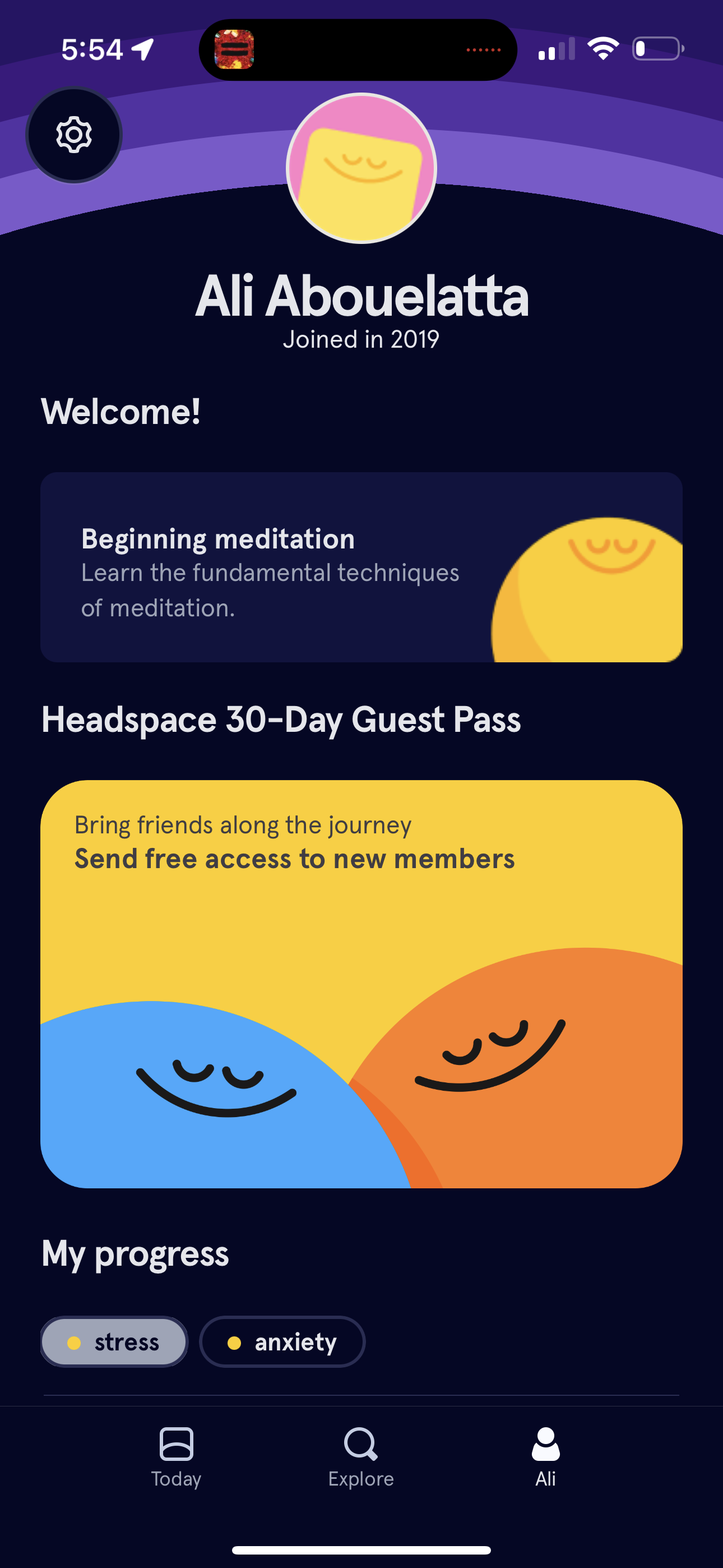The image size is (723, 1568).
Task: Tap the name Ali Abouelatta
Action: point(361,297)
